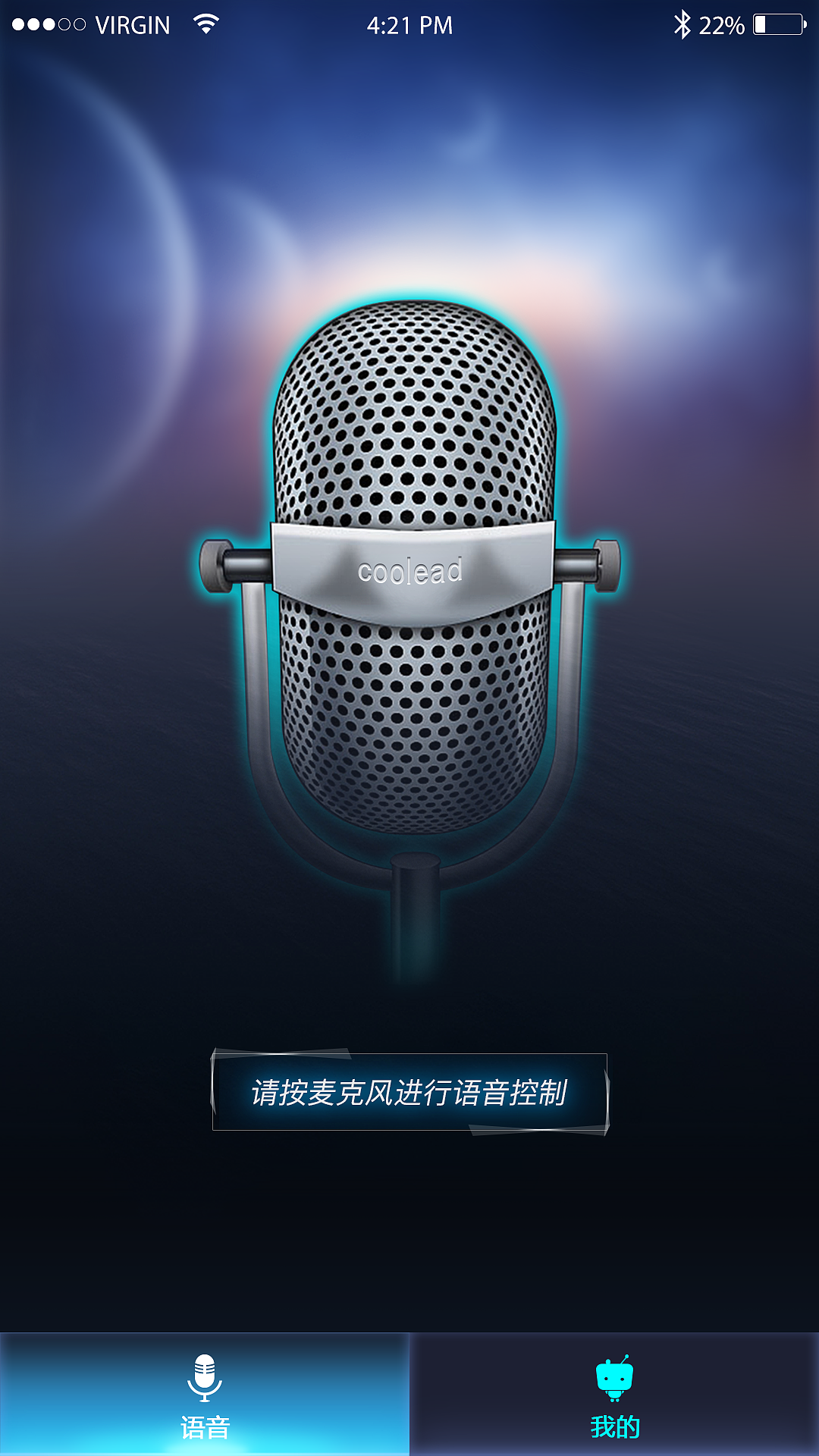Tap the Bluetooth icon in status bar
Image resolution: width=819 pixels, height=1456 pixels.
685,24
